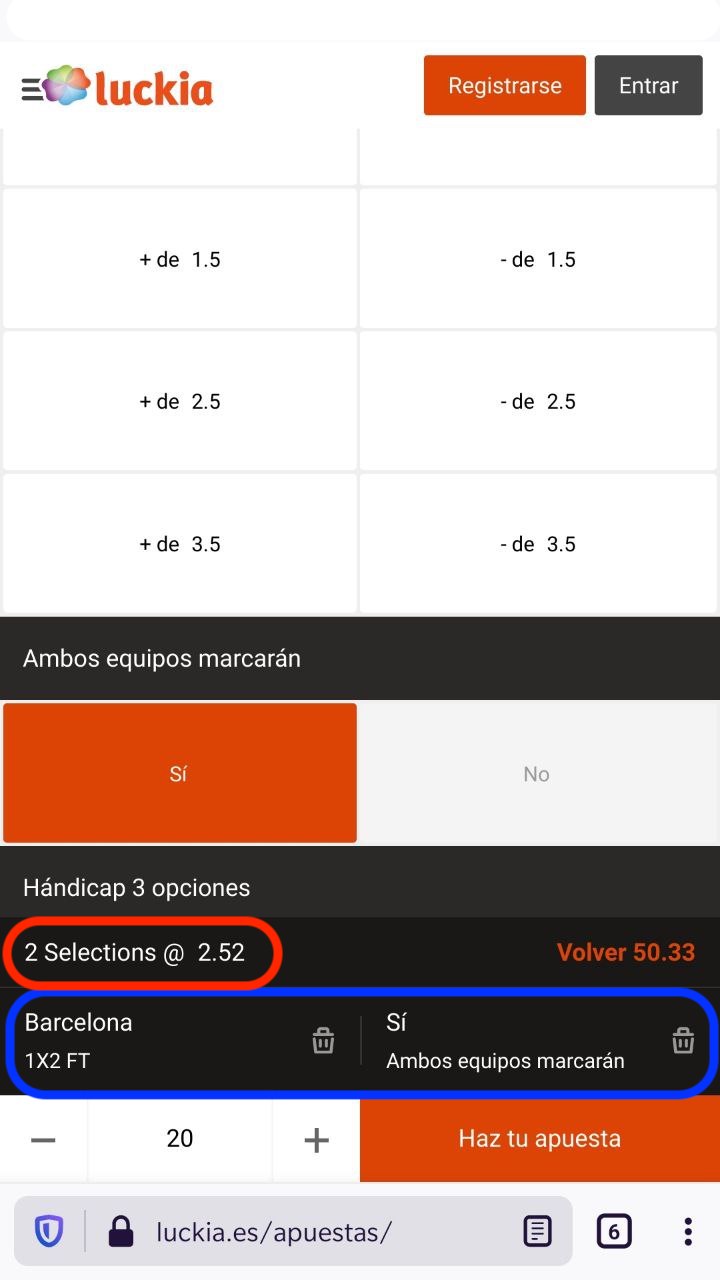
Task: Select No under Ambos equipos marcarán
Action: (x=538, y=773)
